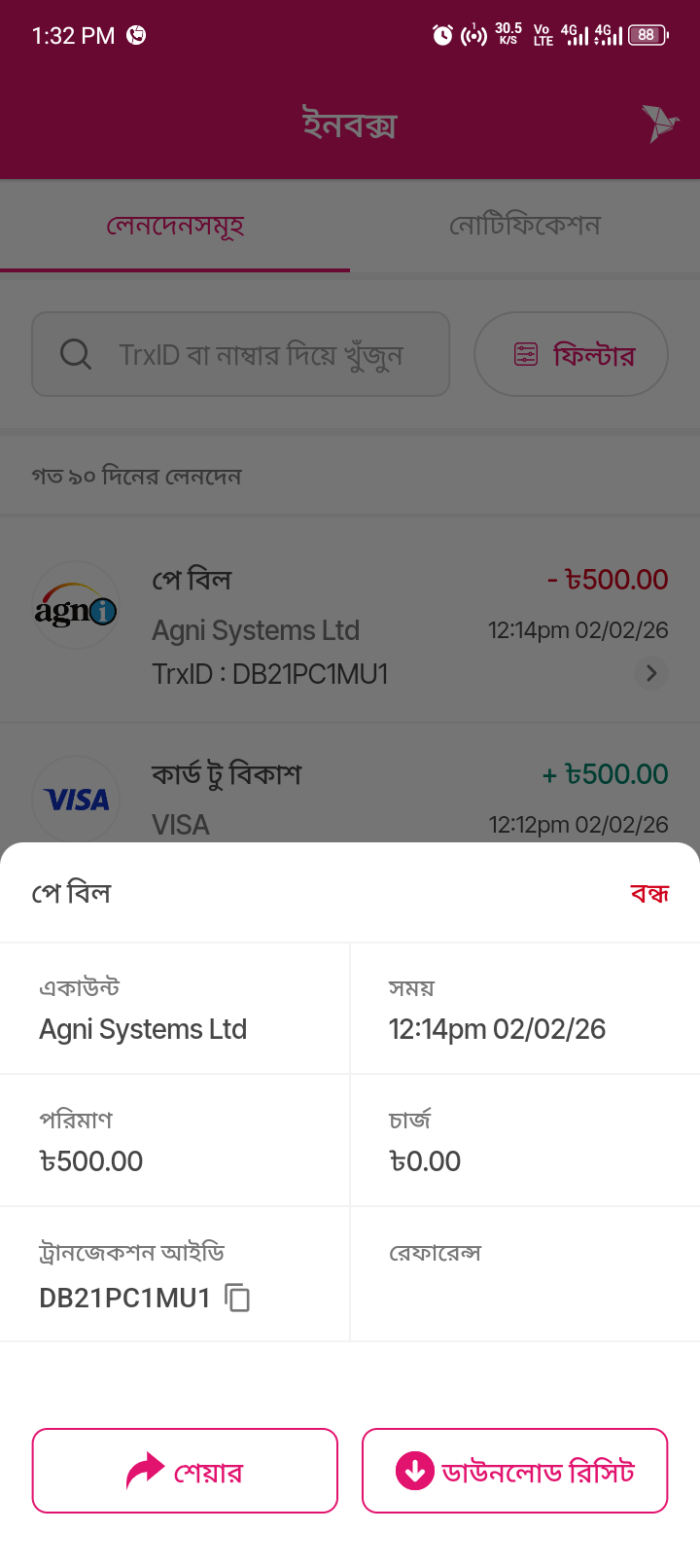700x1568 pixels.
Task: Download the receipt with ডাউনলোড রিসিট
Action: point(515,1471)
